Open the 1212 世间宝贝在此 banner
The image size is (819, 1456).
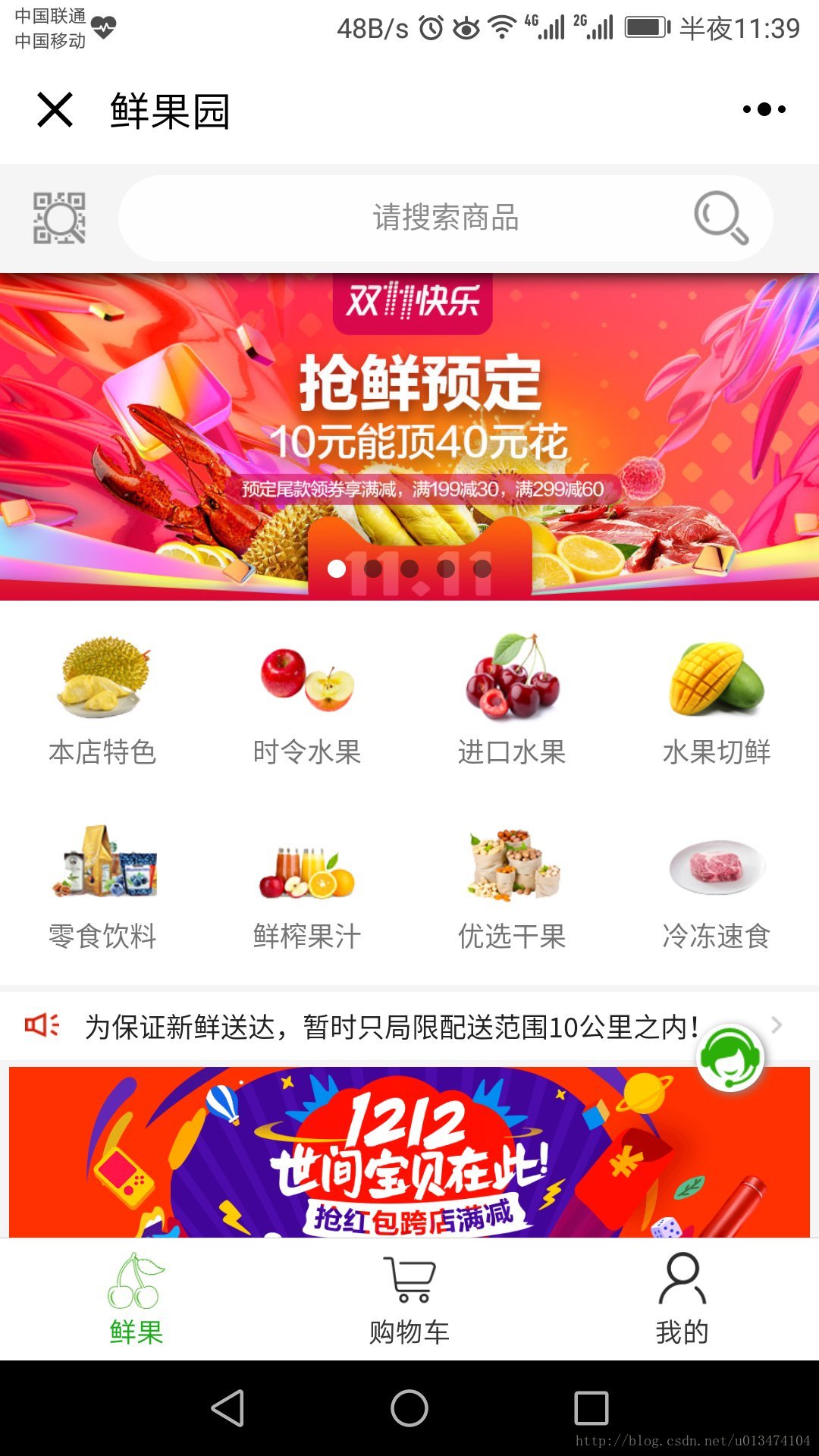pos(409,1152)
